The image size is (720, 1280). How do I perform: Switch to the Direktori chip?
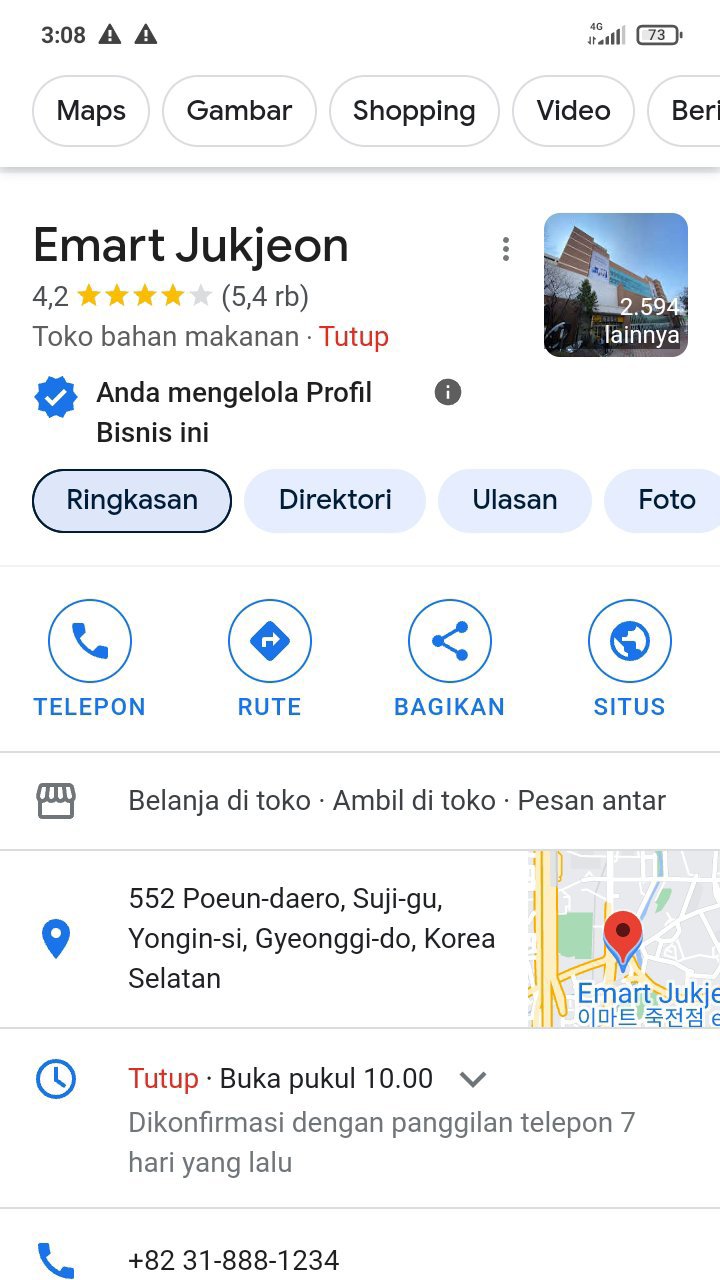click(x=335, y=500)
